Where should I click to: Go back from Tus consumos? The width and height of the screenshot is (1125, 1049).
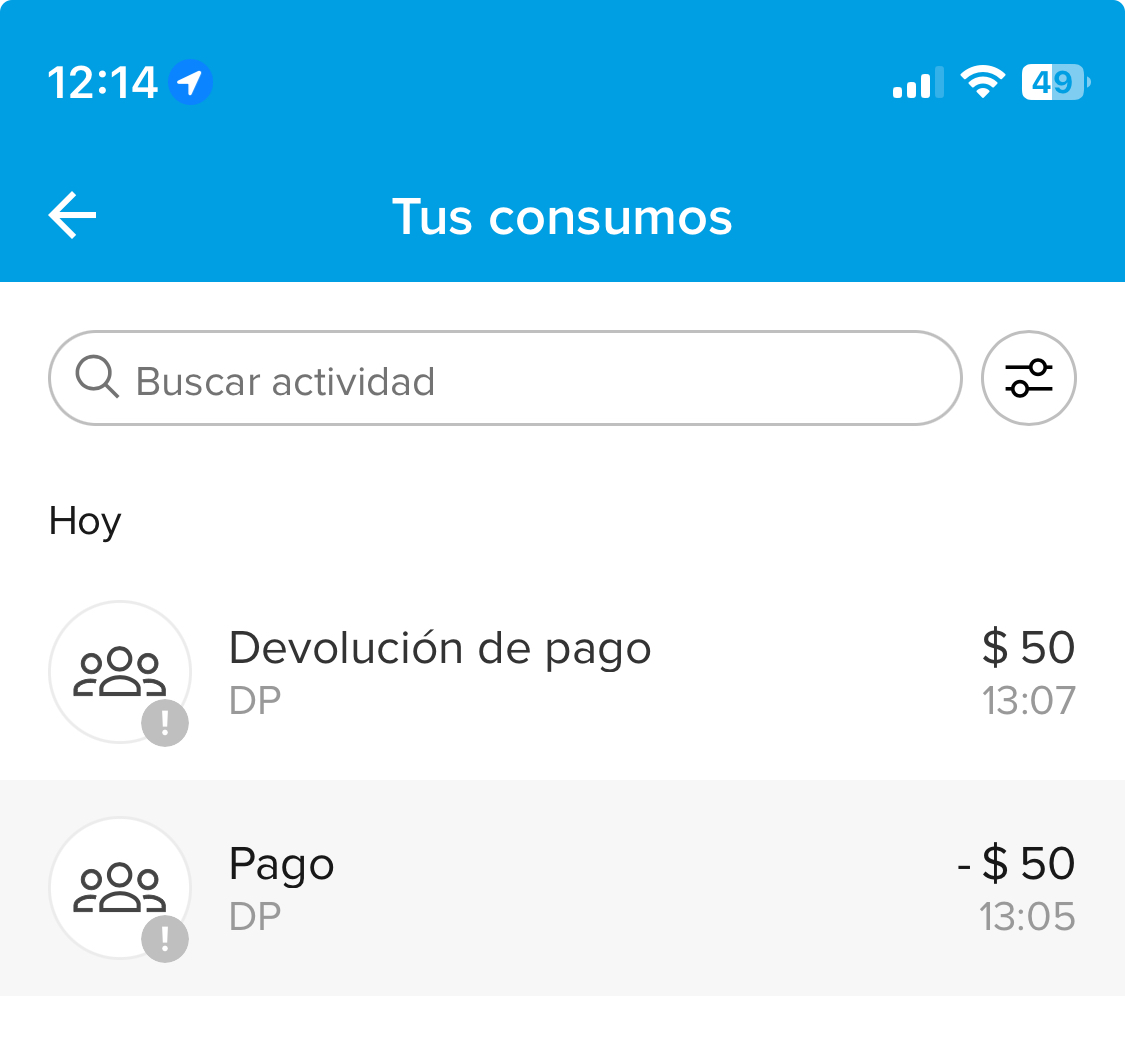(x=73, y=216)
